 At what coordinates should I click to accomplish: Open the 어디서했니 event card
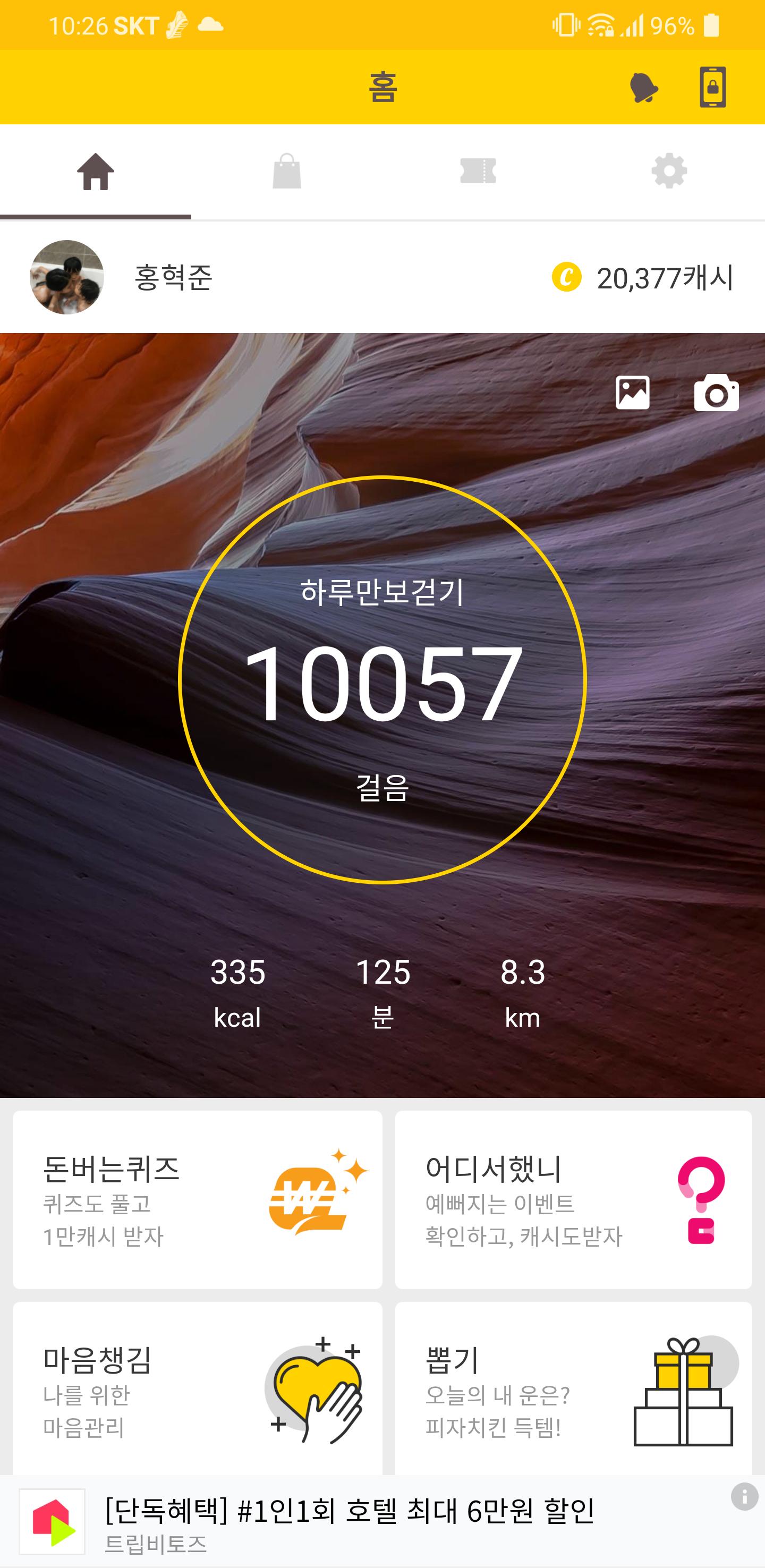[x=573, y=1199]
